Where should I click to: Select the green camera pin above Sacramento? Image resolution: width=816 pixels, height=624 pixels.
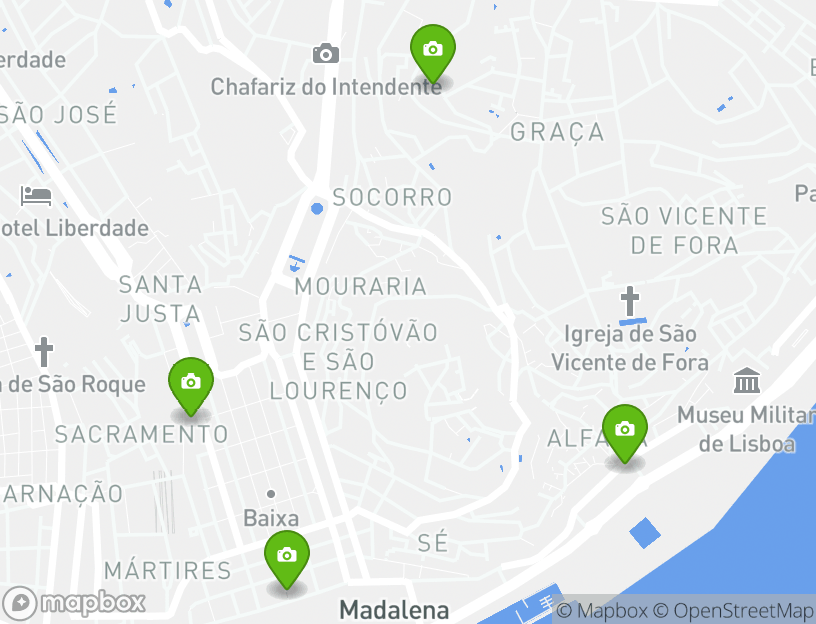click(190, 384)
